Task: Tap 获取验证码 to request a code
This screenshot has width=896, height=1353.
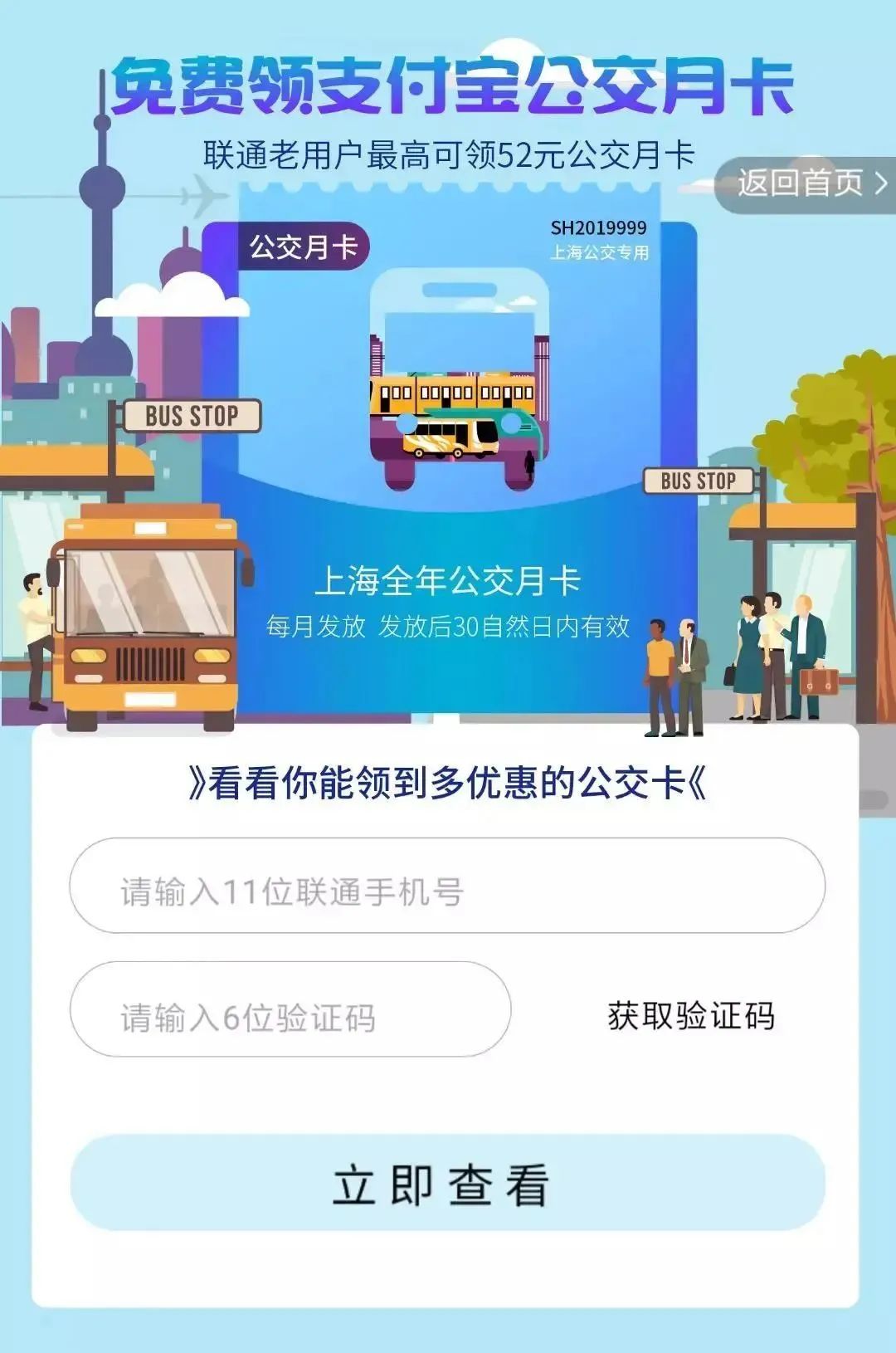Action: [x=691, y=1016]
